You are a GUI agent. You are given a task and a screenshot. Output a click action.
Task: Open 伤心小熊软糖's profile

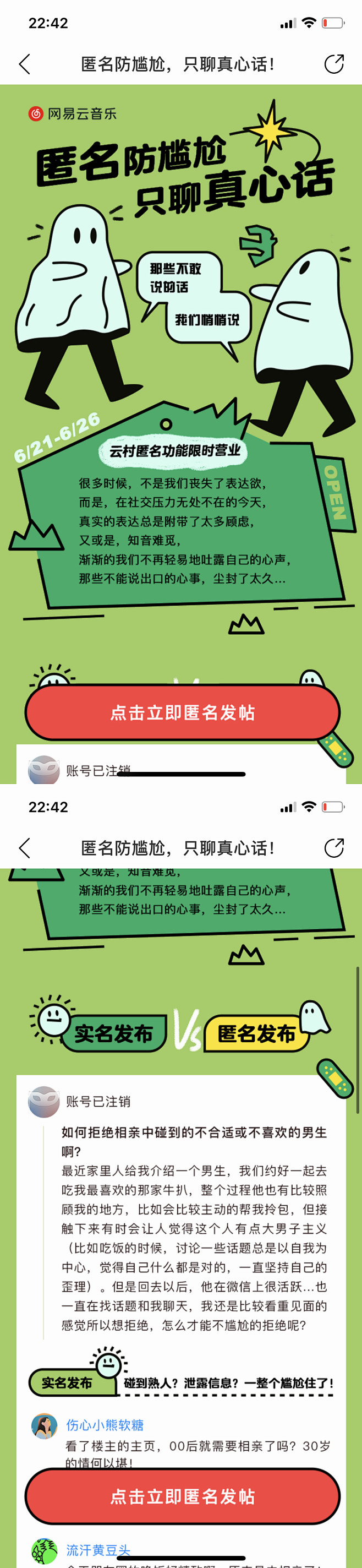(x=105, y=1425)
